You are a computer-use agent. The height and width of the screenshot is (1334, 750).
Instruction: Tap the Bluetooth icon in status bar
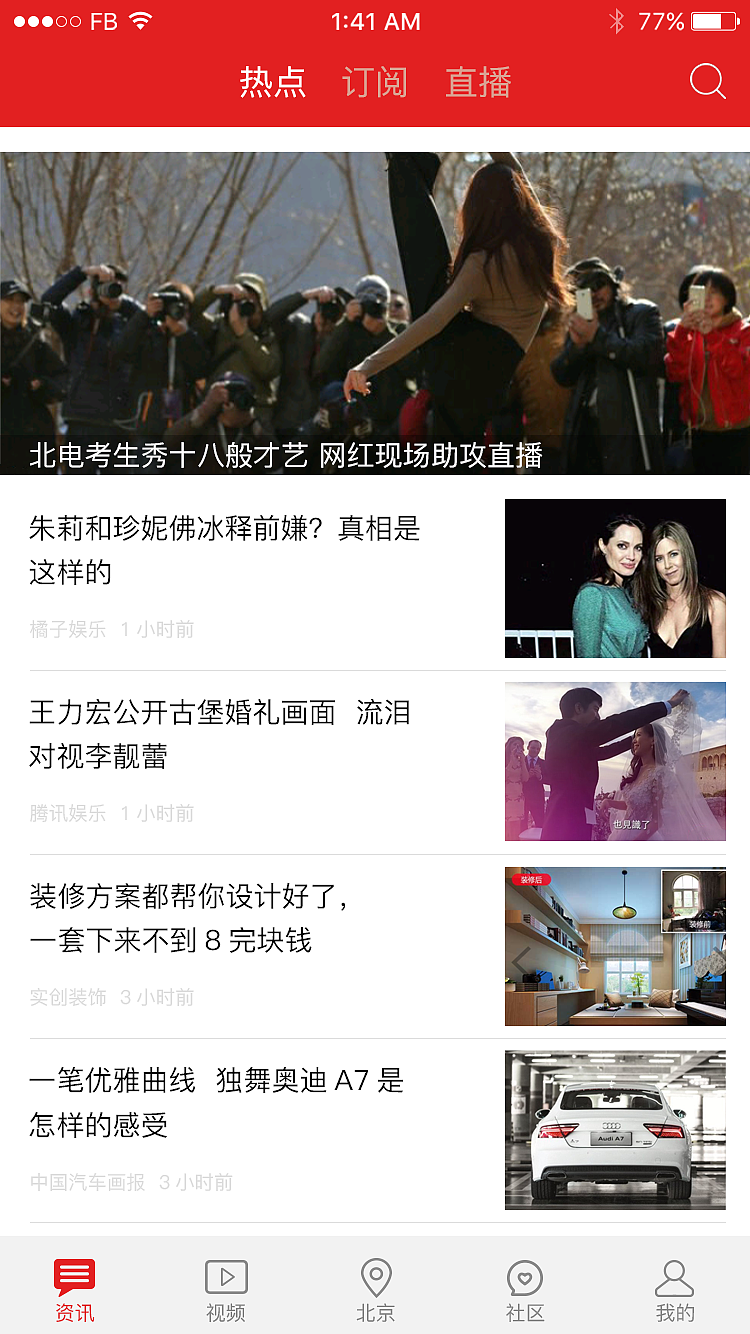tap(619, 19)
